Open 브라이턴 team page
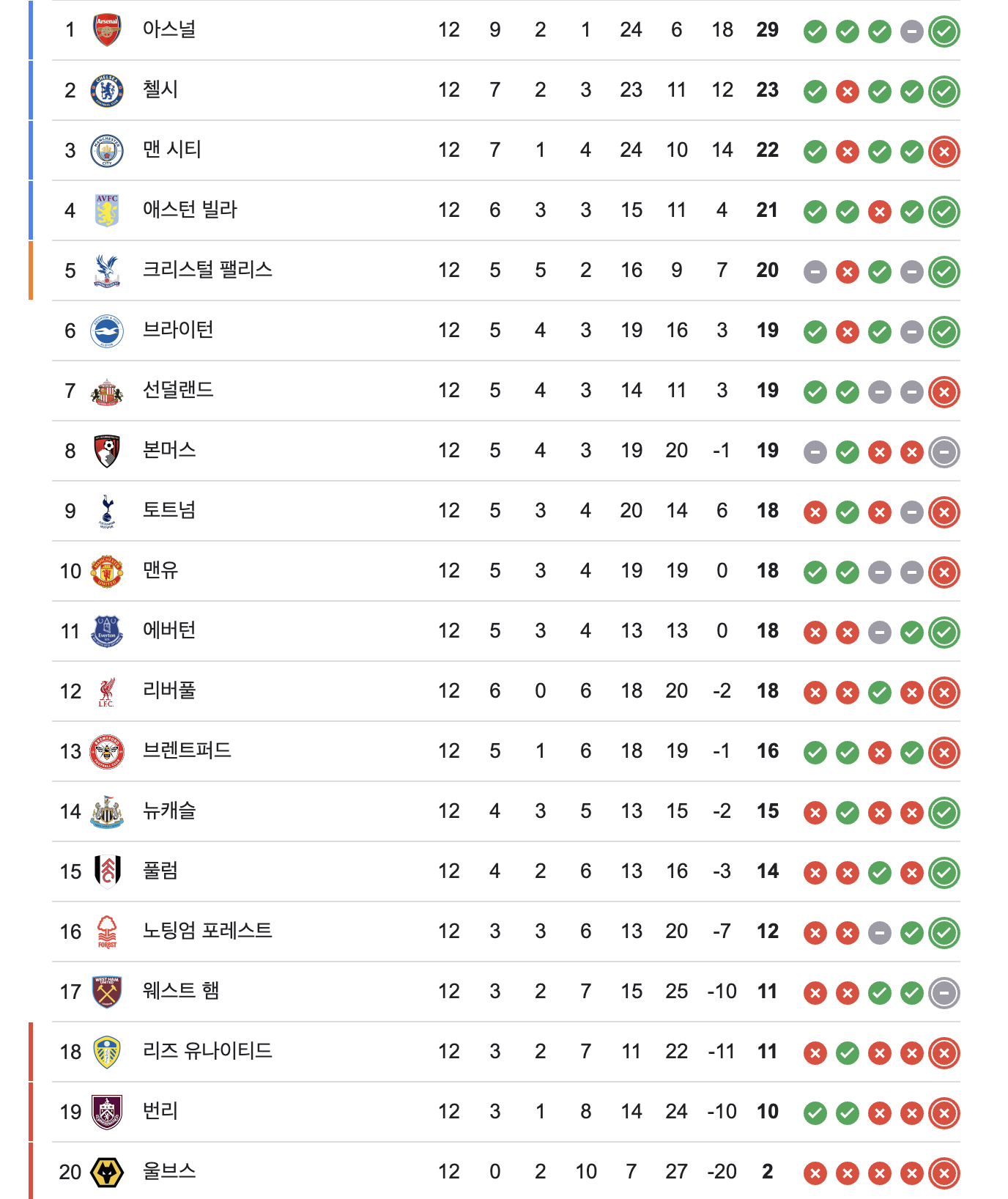Screen dimensions: 1008x1199 pos(178,331)
